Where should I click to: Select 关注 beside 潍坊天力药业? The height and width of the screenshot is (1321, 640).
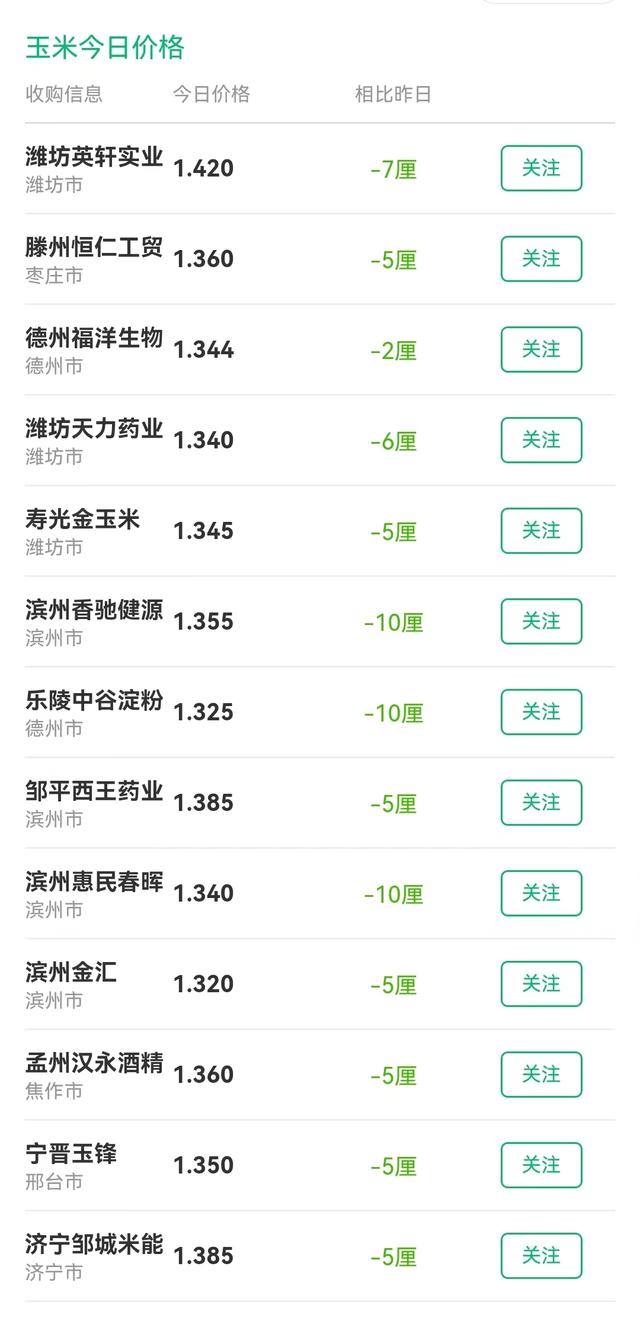(x=541, y=440)
